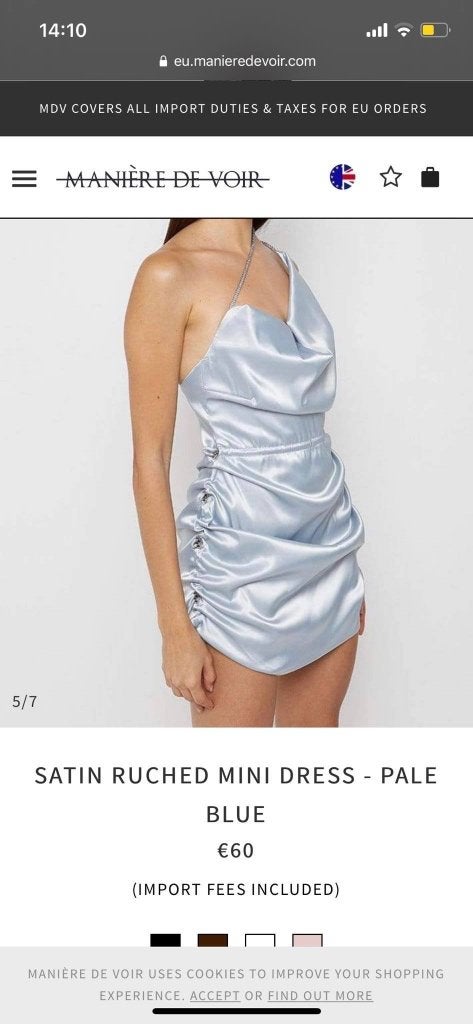The height and width of the screenshot is (1024, 473).
Task: Tap the satin dress product image
Action: pyautogui.click(x=236, y=473)
